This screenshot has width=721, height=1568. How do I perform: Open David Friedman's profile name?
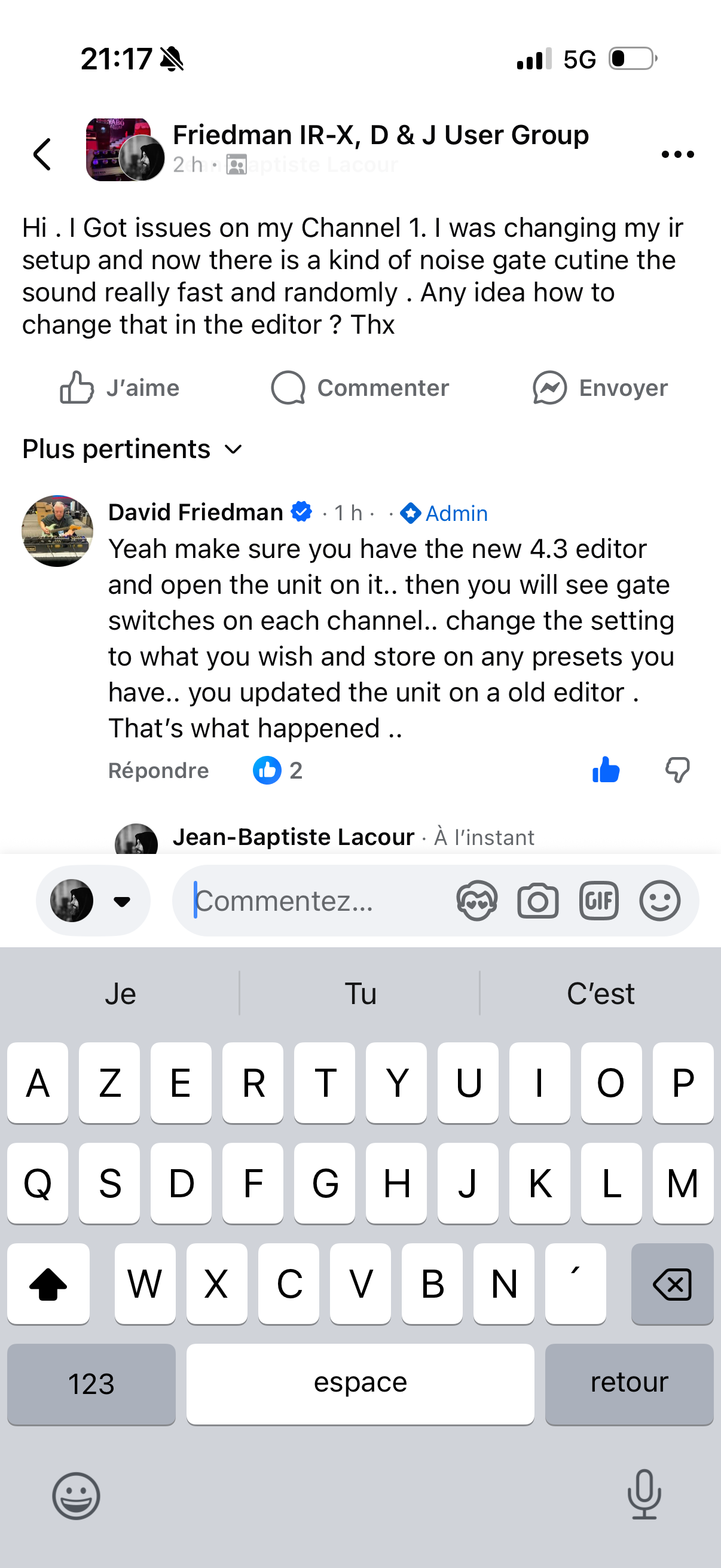click(x=195, y=513)
